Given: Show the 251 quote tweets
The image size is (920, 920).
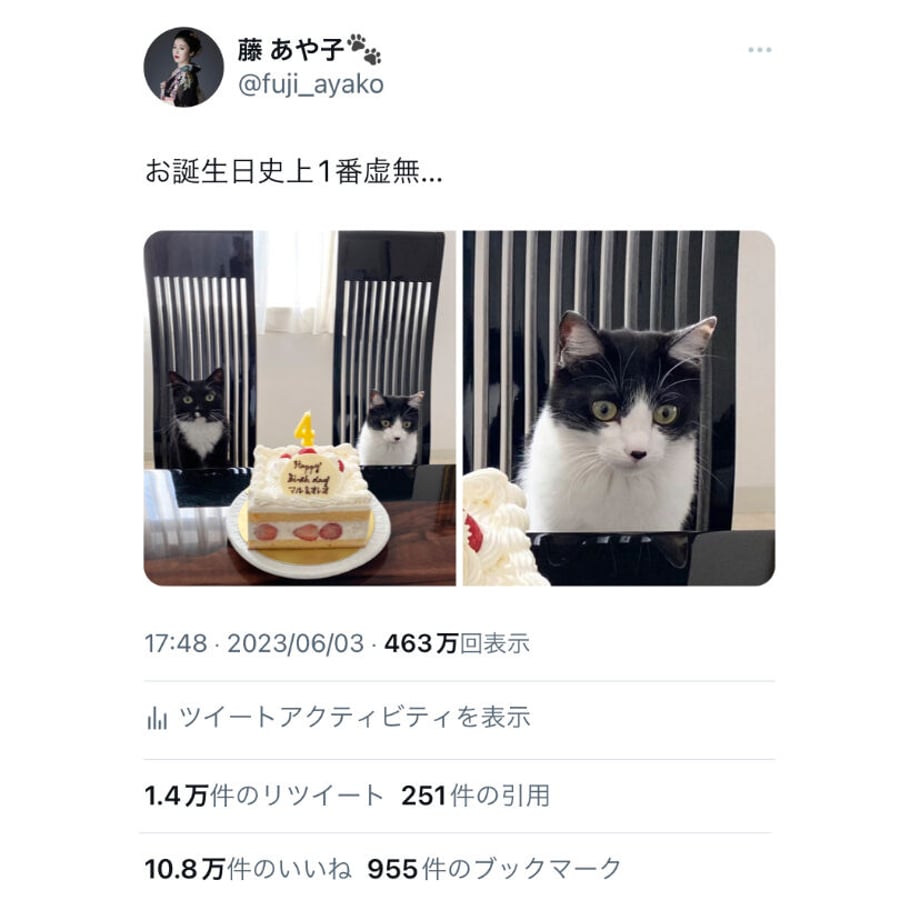Looking at the screenshot, I should [475, 796].
